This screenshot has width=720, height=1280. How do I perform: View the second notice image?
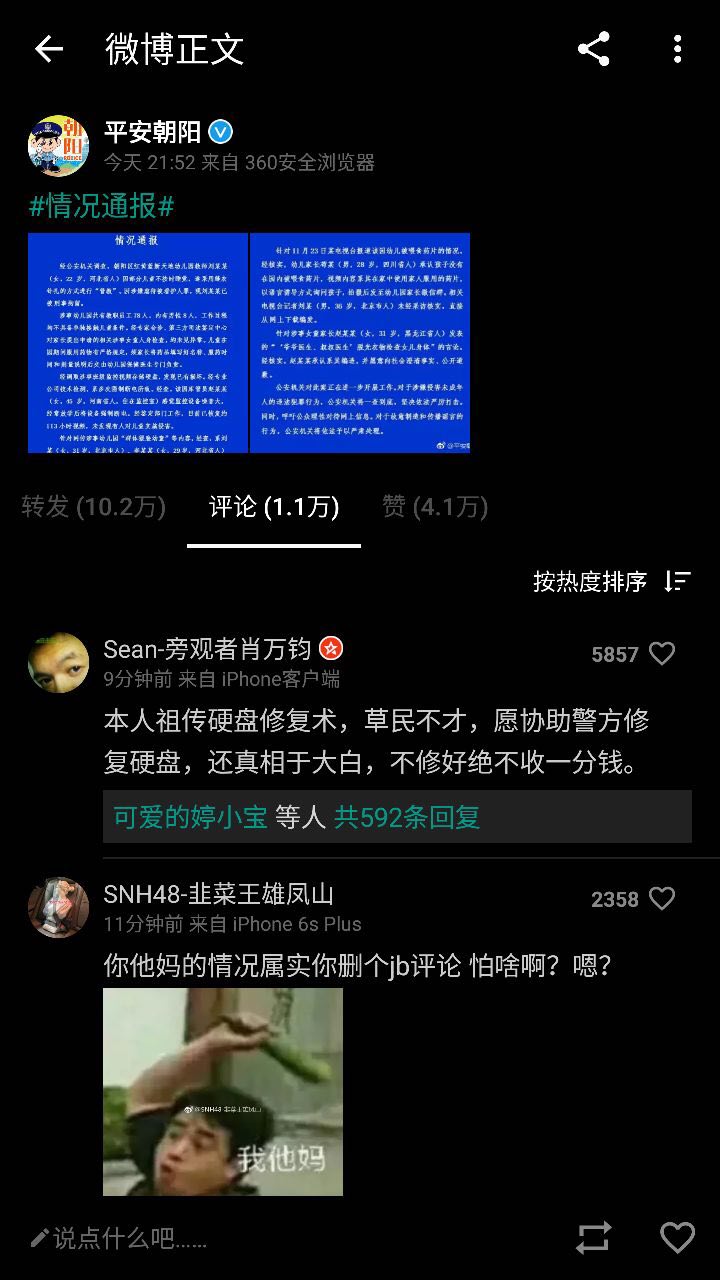tap(360, 343)
